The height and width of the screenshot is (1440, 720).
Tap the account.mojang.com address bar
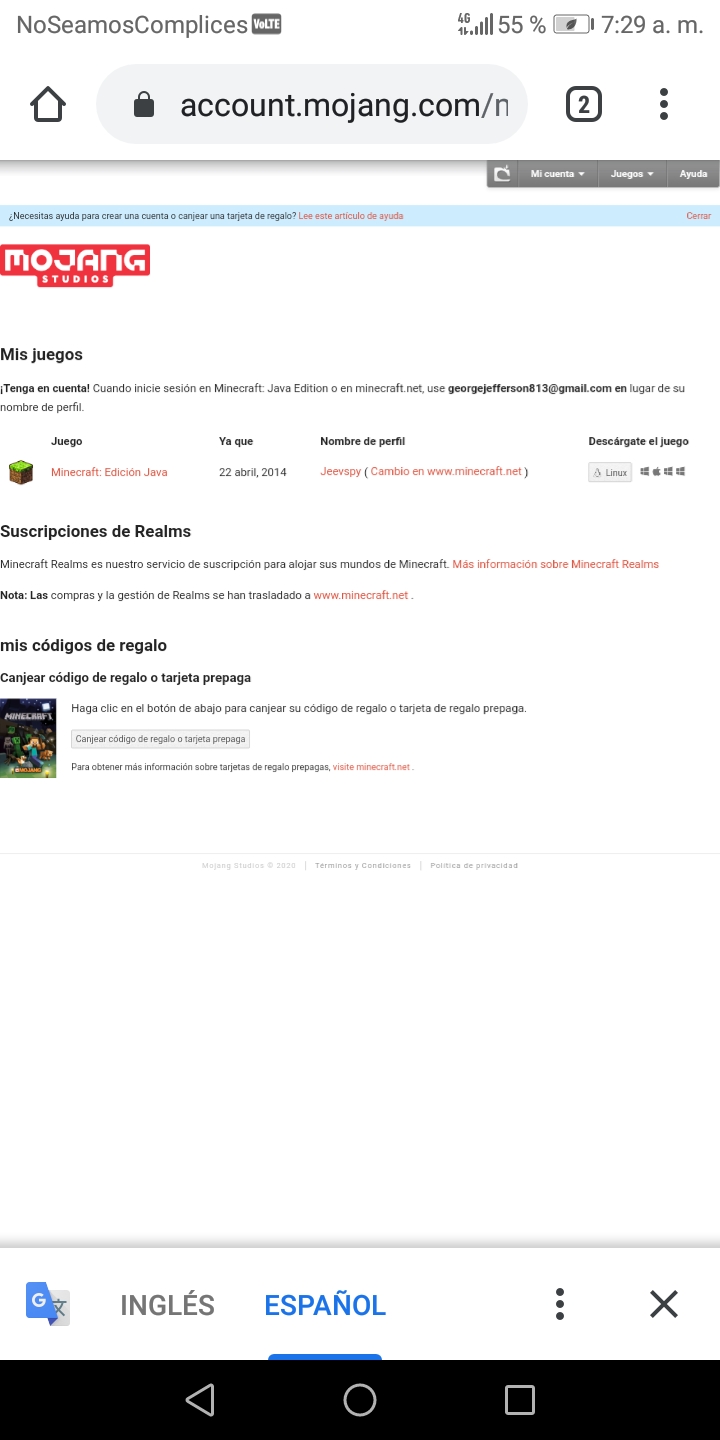[x=311, y=104]
